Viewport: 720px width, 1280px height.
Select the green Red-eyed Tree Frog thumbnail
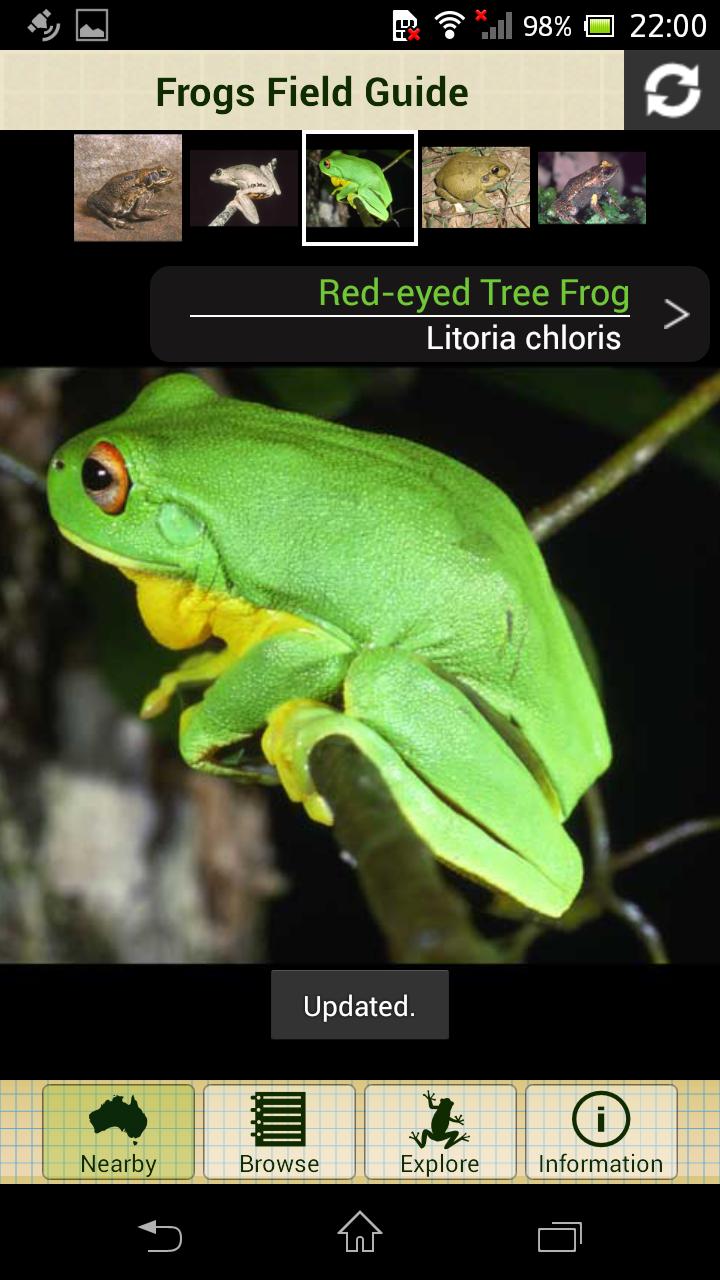[360, 188]
